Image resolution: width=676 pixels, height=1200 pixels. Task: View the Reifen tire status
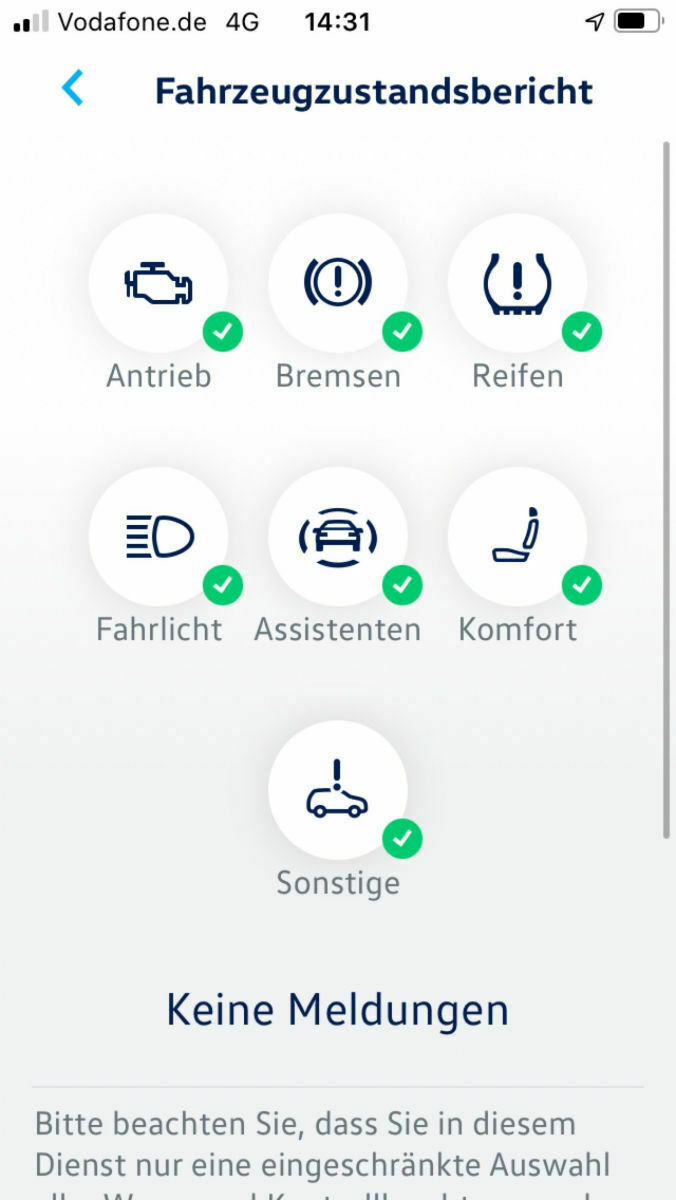517,284
